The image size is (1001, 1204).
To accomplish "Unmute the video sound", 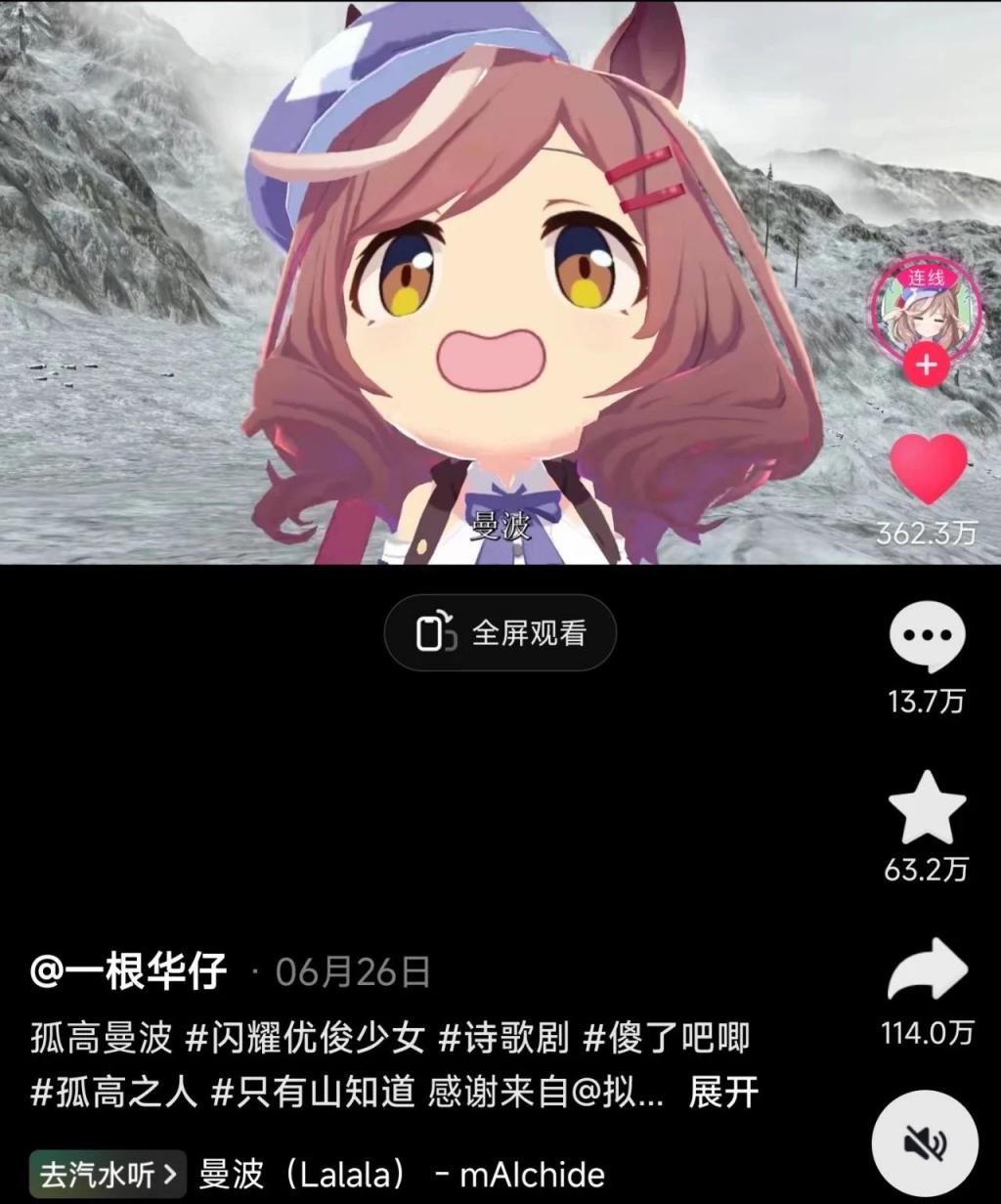I will pyautogui.click(x=925, y=1141).
